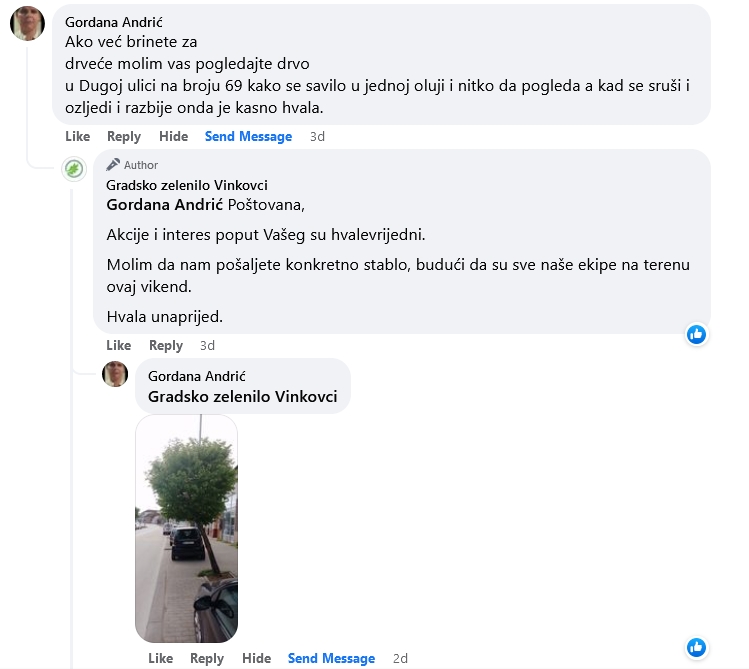Hide Gordana Andrić's first comment
Image resolution: width=749 pixels, height=669 pixels.
click(173, 136)
